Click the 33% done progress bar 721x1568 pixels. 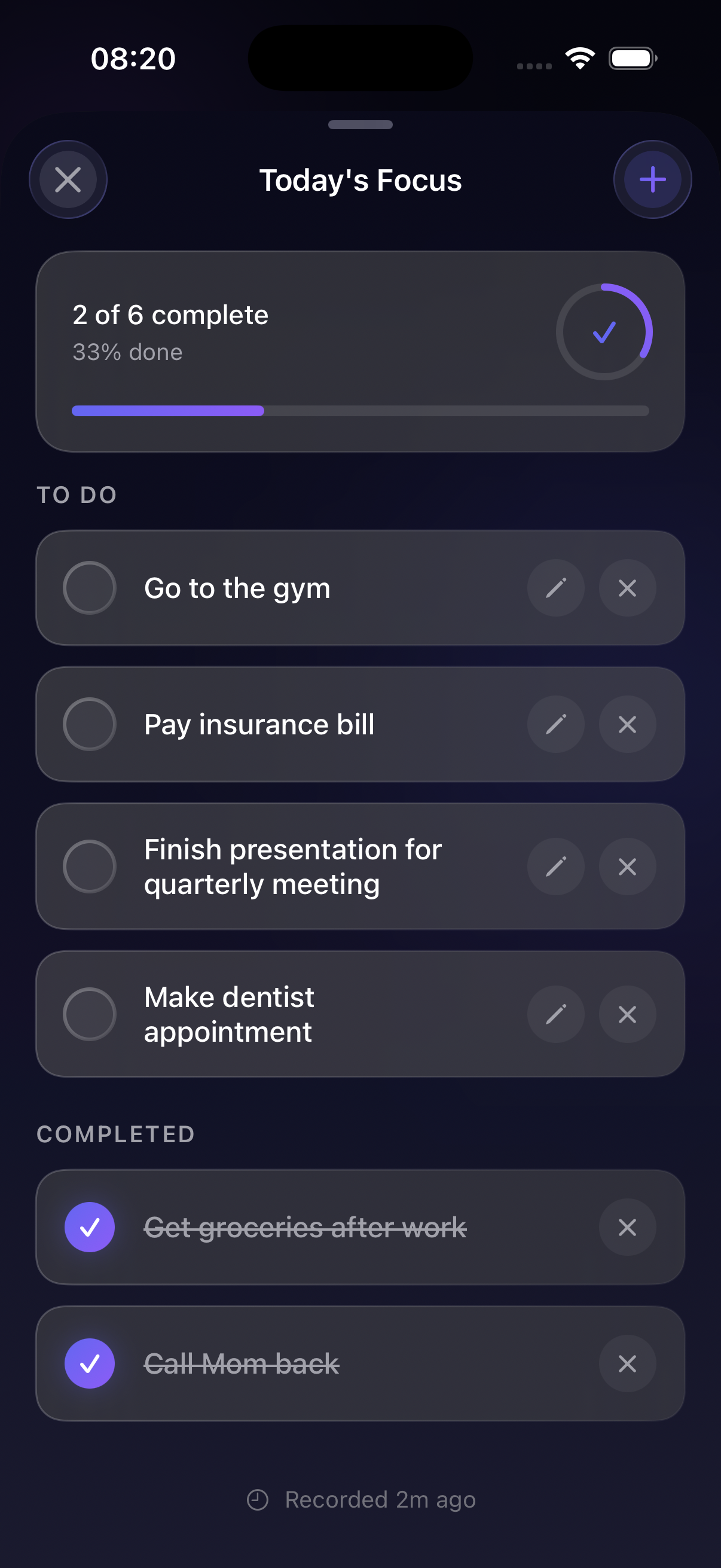pos(360,411)
